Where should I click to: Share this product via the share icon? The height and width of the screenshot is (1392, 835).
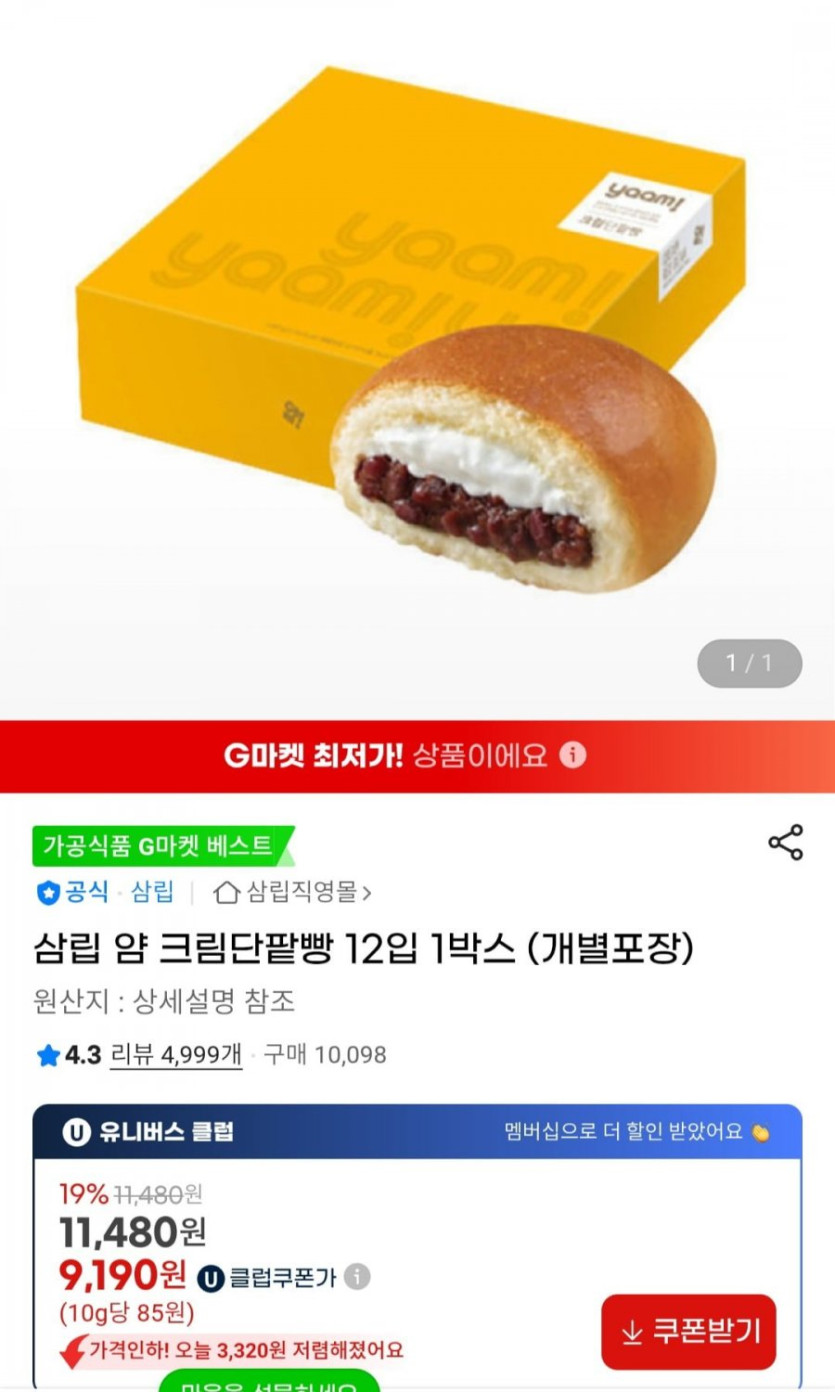(x=785, y=842)
